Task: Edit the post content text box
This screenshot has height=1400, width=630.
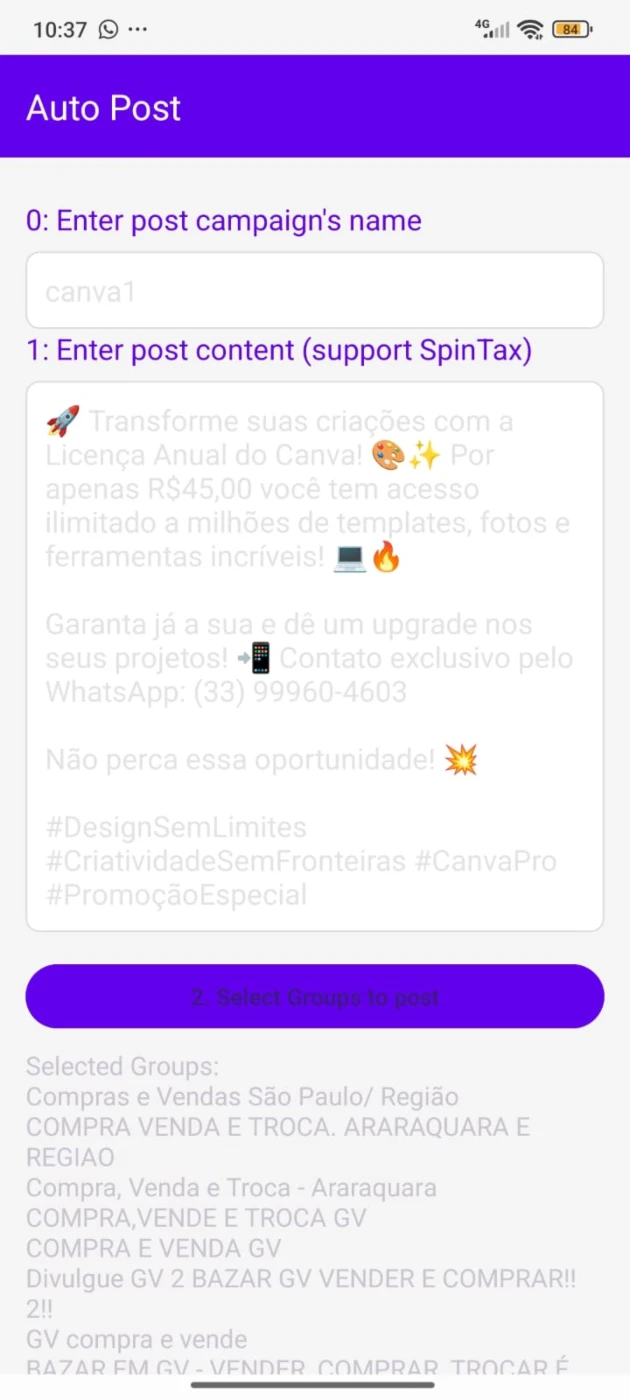Action: click(x=314, y=656)
